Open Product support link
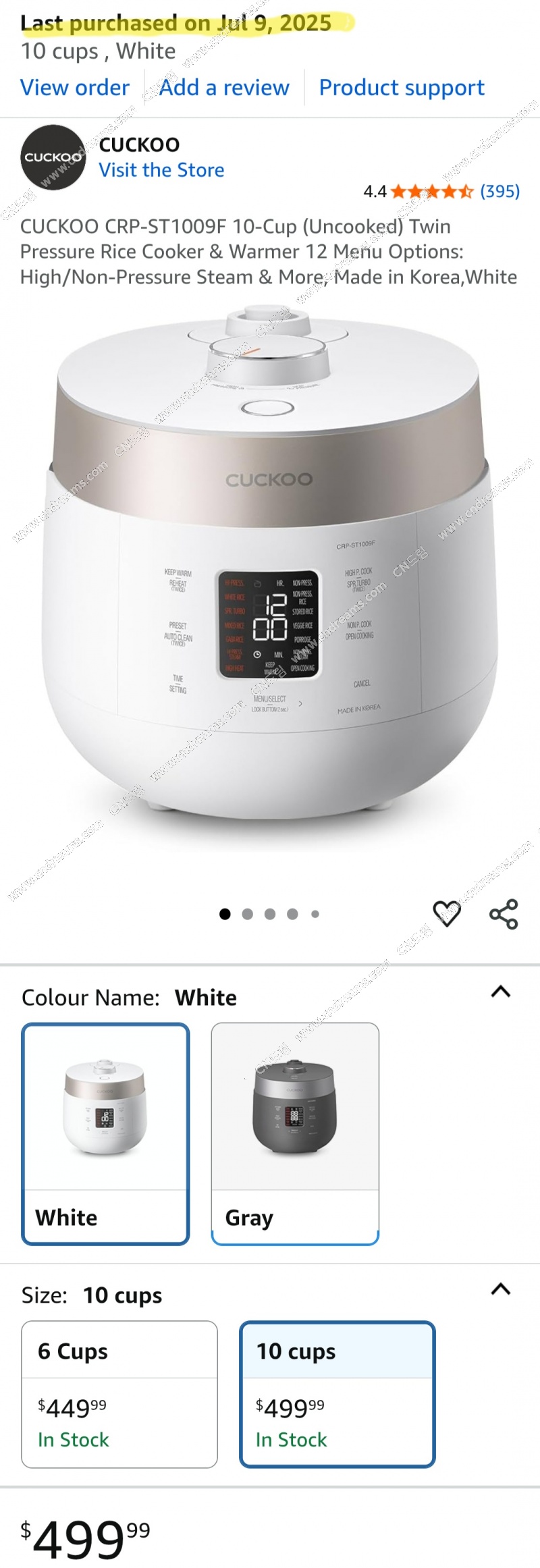This screenshot has height=1568, width=540. [x=402, y=88]
